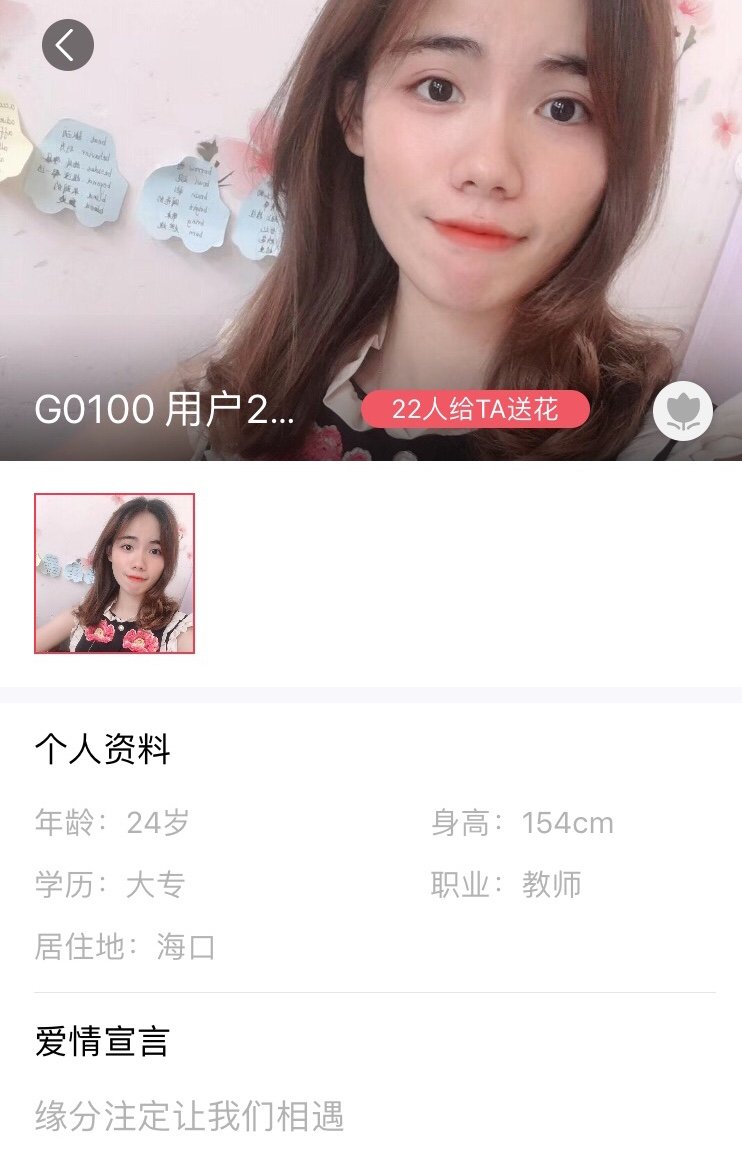This screenshot has width=742, height=1158.
Task: Go back using the arrow icon
Action: (67, 45)
